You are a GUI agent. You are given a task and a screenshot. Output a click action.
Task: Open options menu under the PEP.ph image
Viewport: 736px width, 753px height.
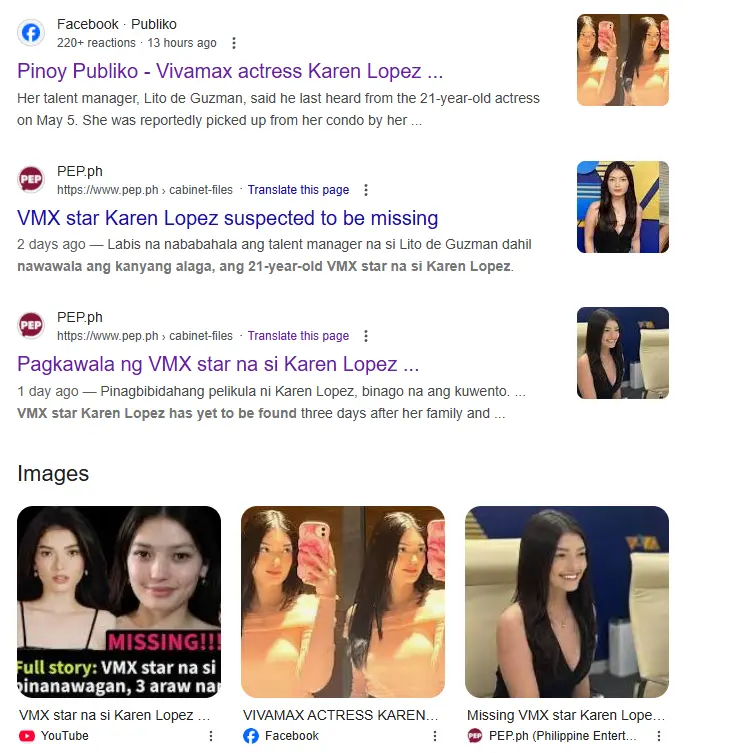(x=659, y=736)
